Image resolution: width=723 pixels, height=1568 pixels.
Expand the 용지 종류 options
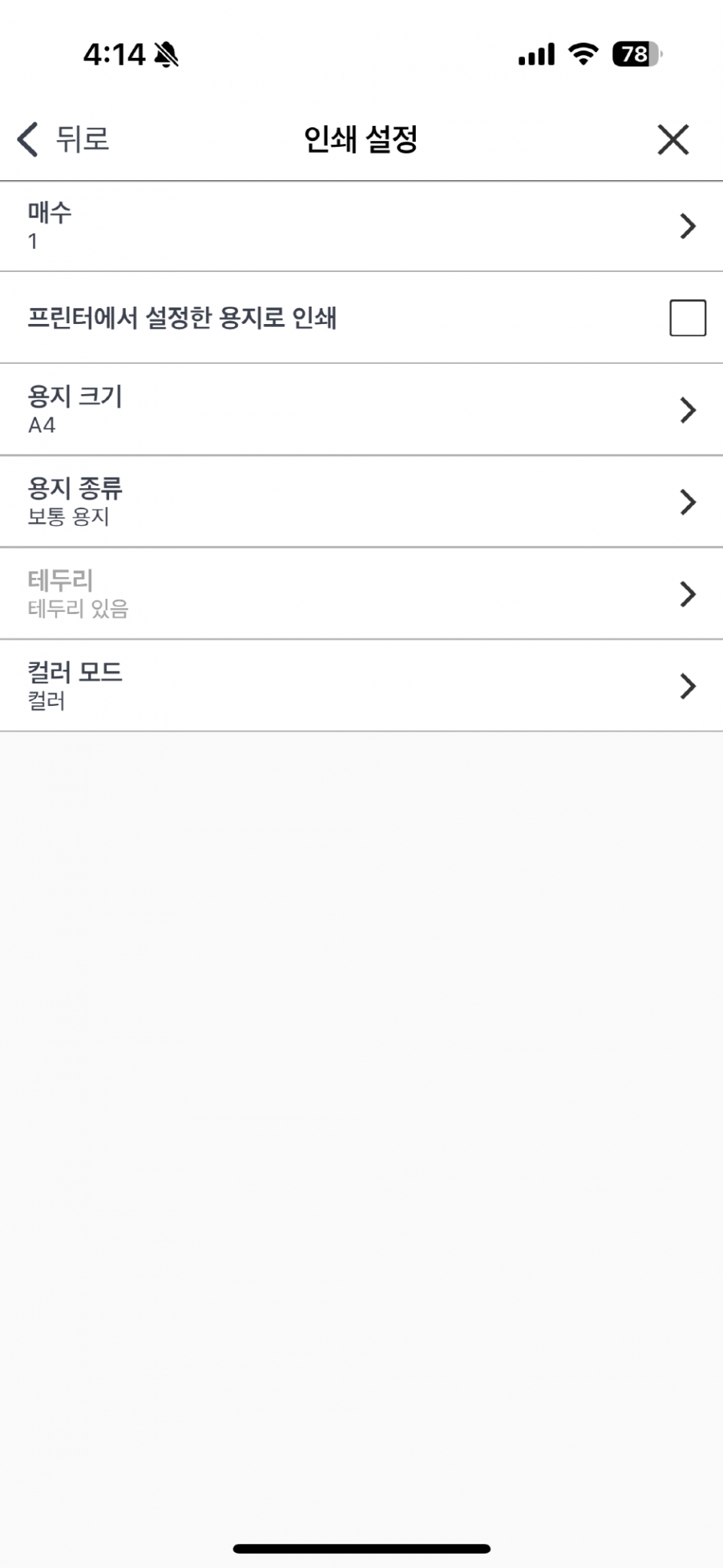[361, 501]
